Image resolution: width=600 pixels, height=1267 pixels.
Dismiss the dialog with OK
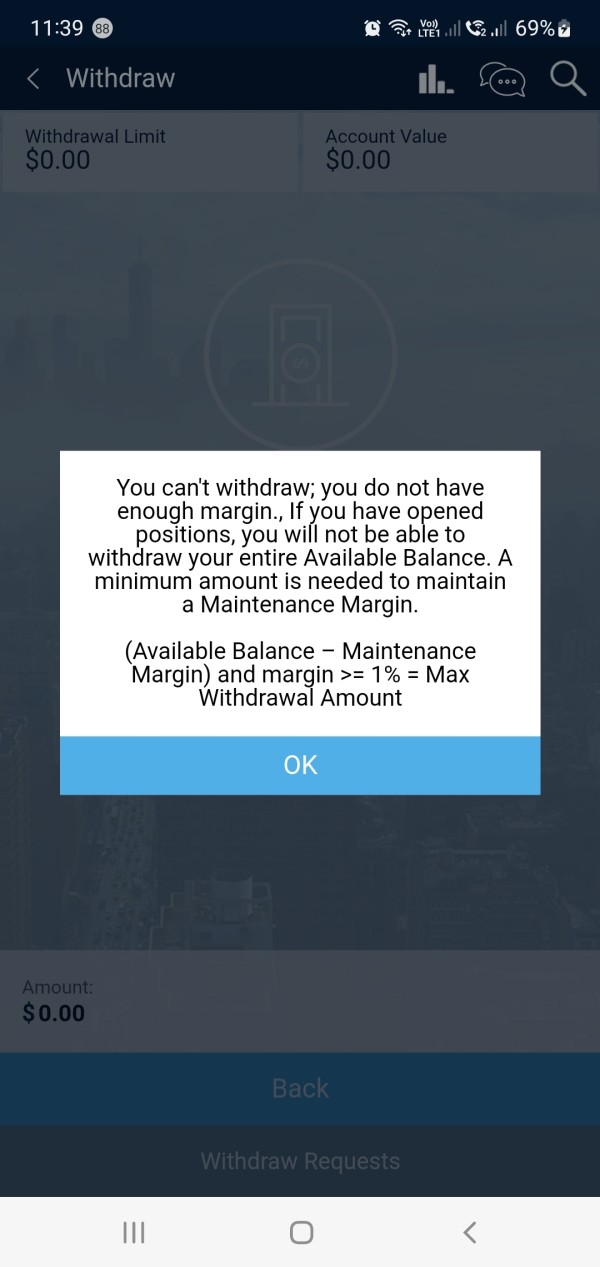pyautogui.click(x=300, y=765)
